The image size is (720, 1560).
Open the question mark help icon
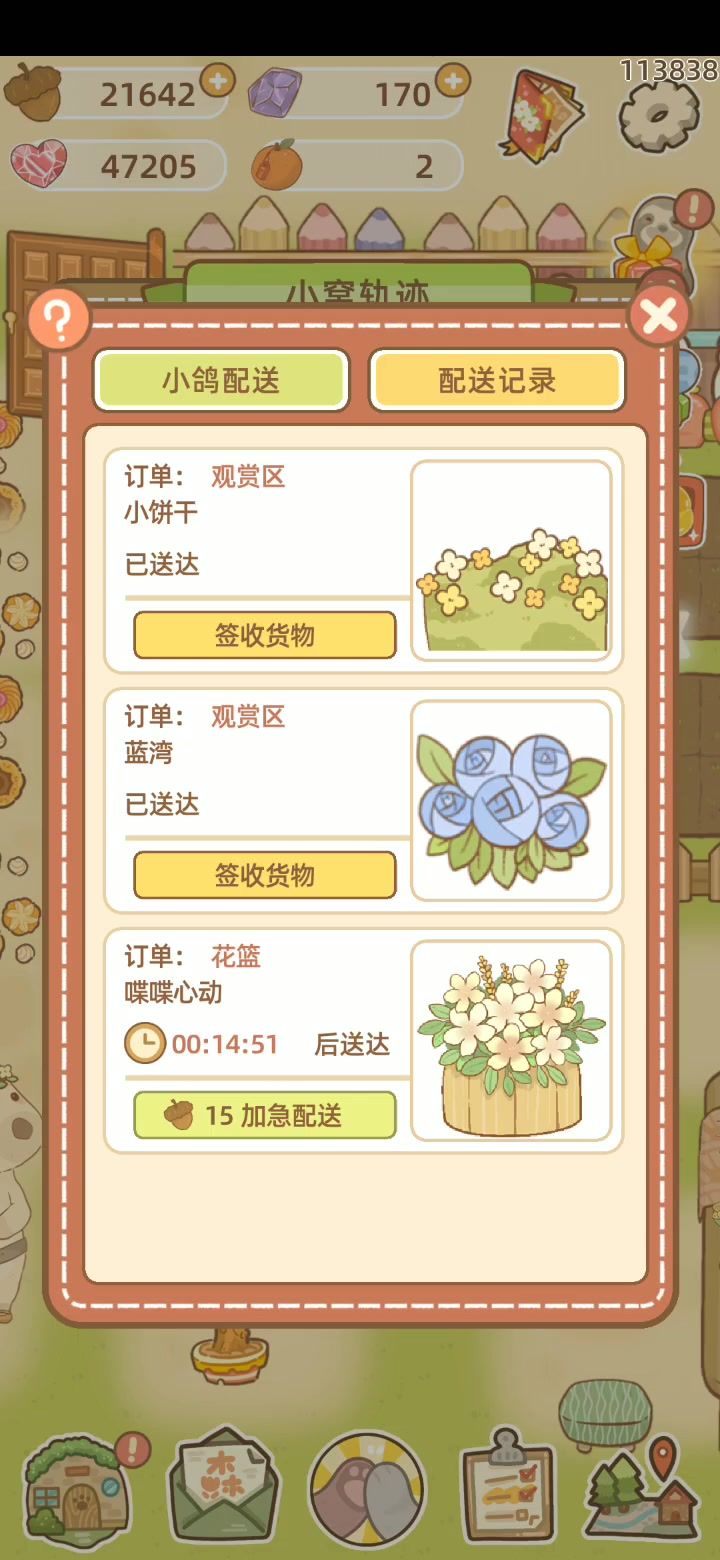[58, 320]
